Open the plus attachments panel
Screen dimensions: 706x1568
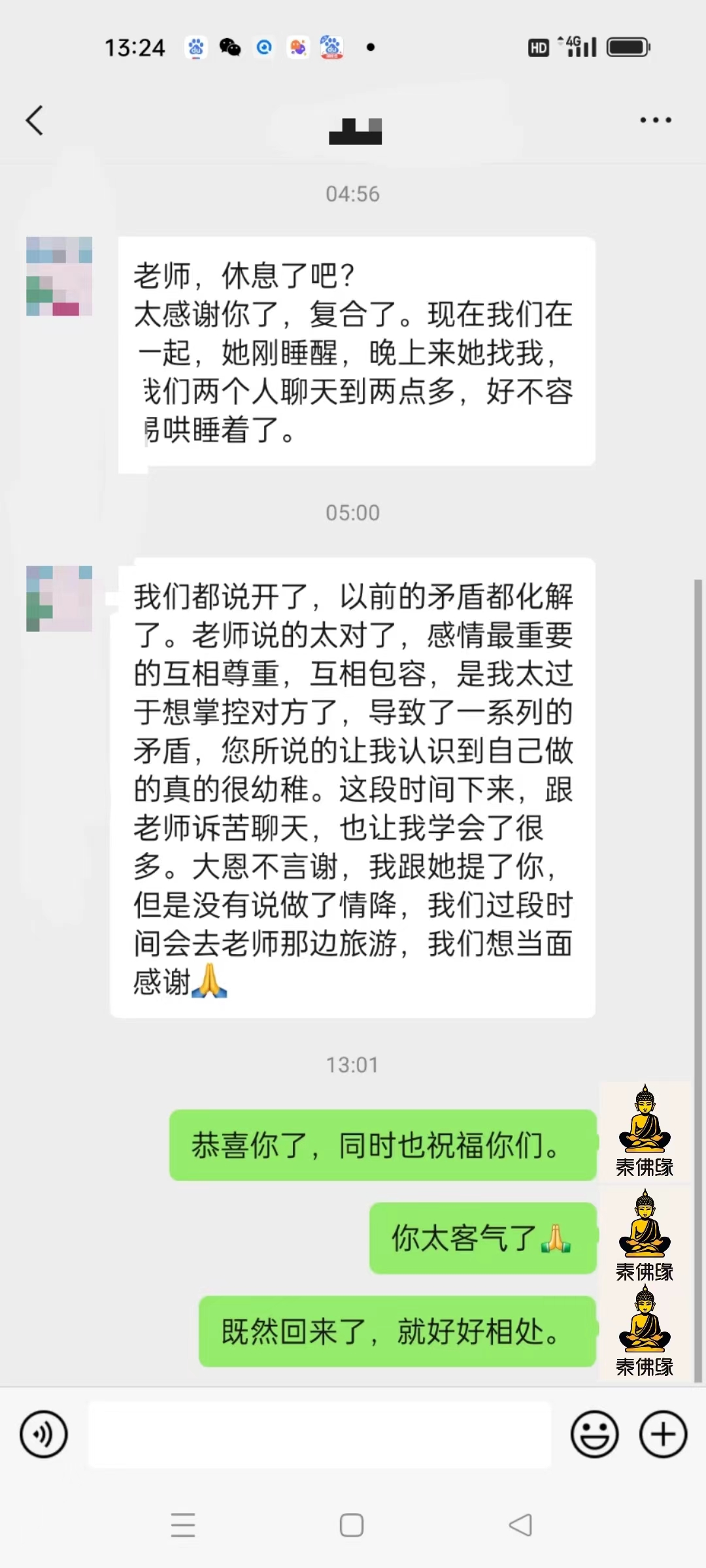pos(663,1435)
